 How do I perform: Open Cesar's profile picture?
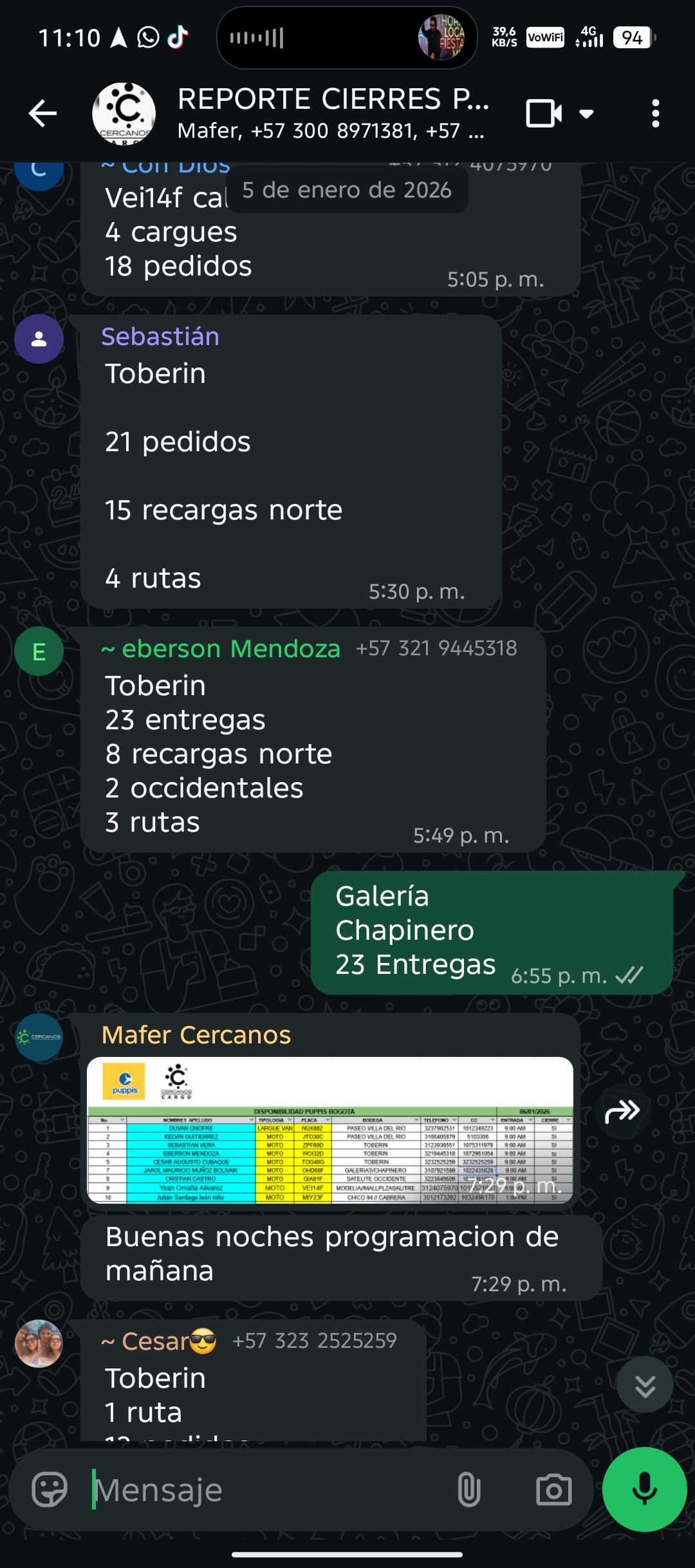pyautogui.click(x=39, y=1343)
